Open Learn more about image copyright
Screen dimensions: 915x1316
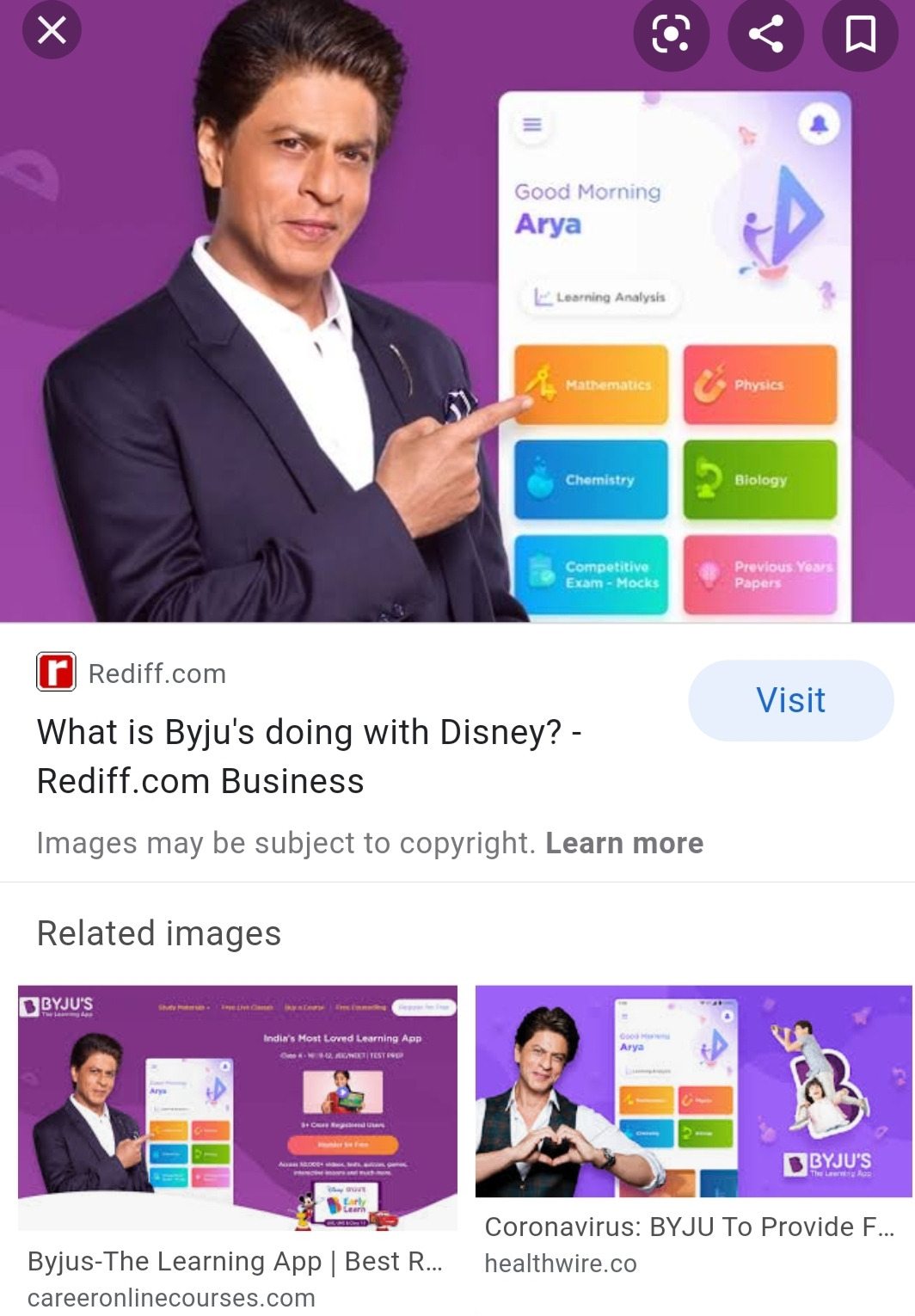[624, 843]
